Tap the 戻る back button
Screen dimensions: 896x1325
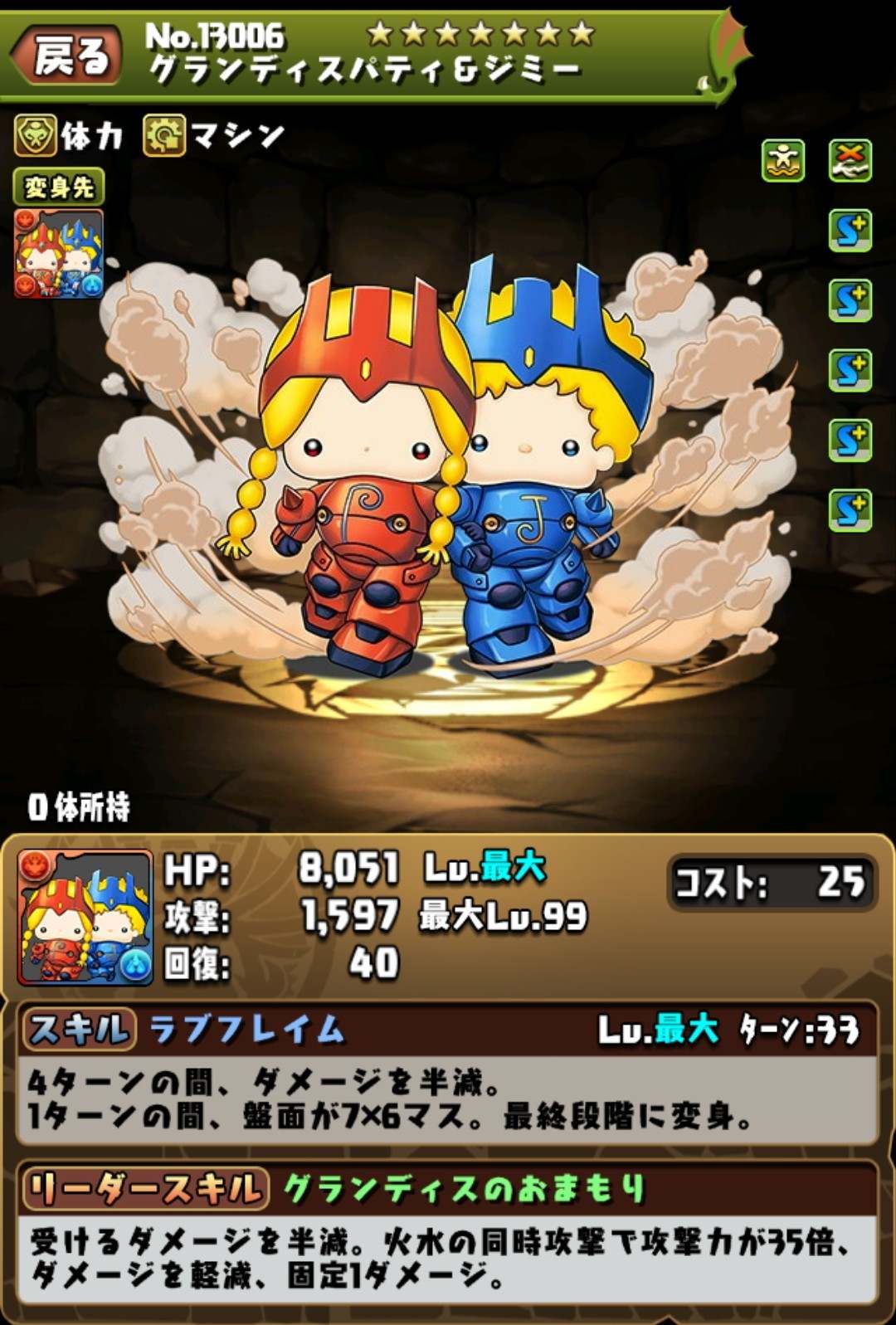coord(68,56)
